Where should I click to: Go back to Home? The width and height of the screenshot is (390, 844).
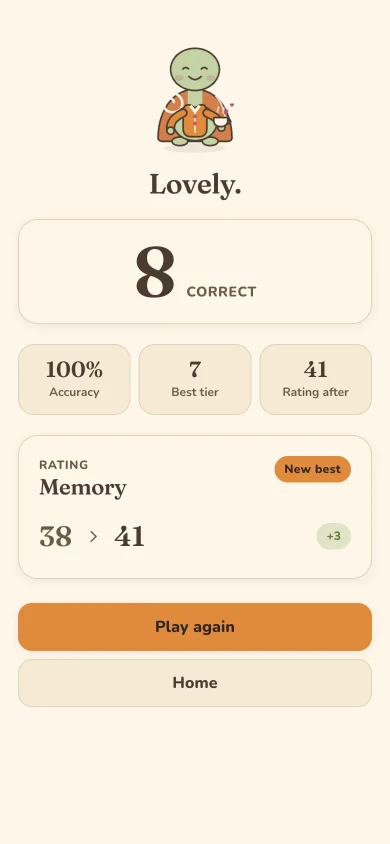(195, 683)
